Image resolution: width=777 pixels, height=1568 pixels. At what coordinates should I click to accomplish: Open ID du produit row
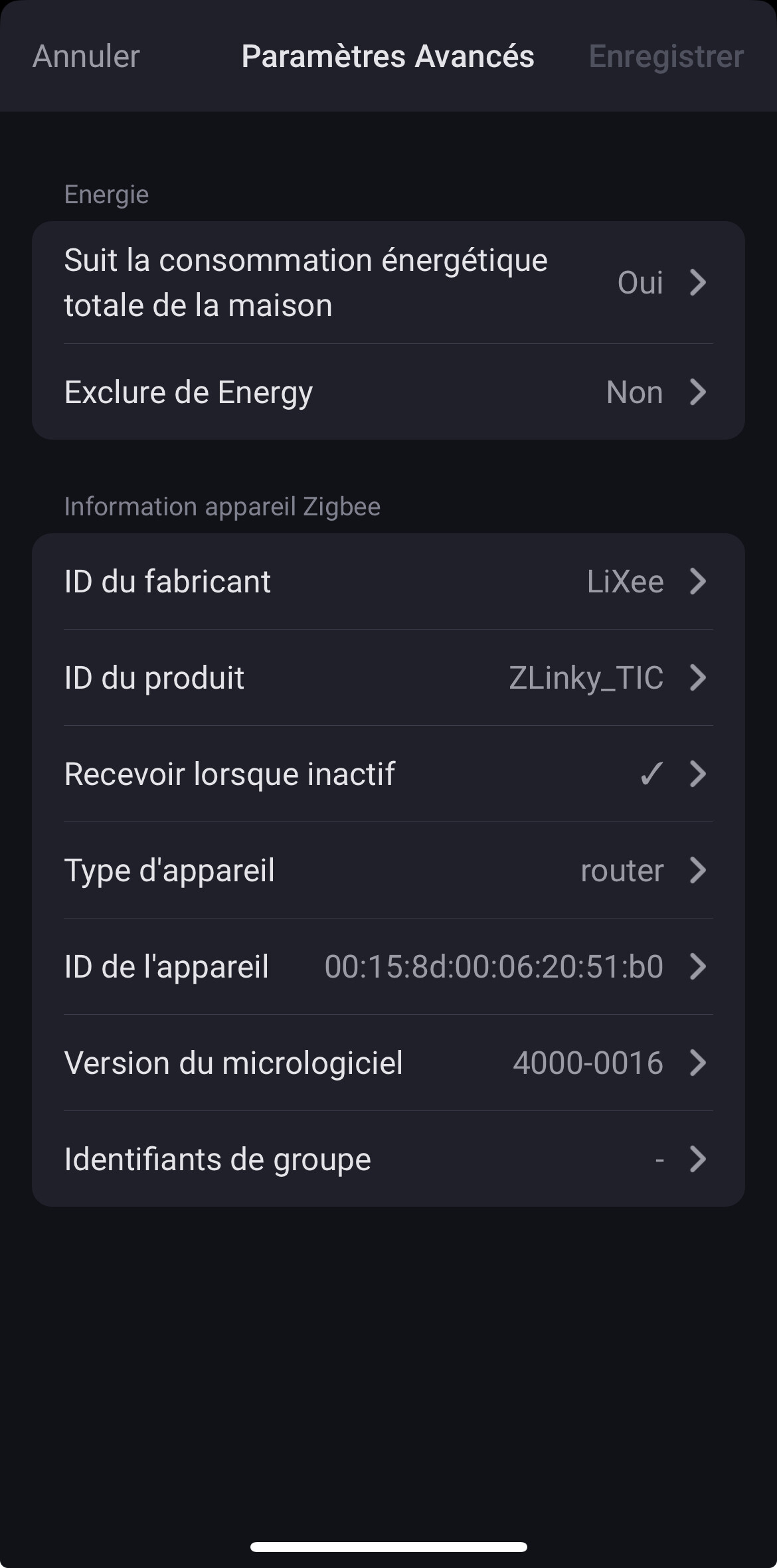click(388, 677)
